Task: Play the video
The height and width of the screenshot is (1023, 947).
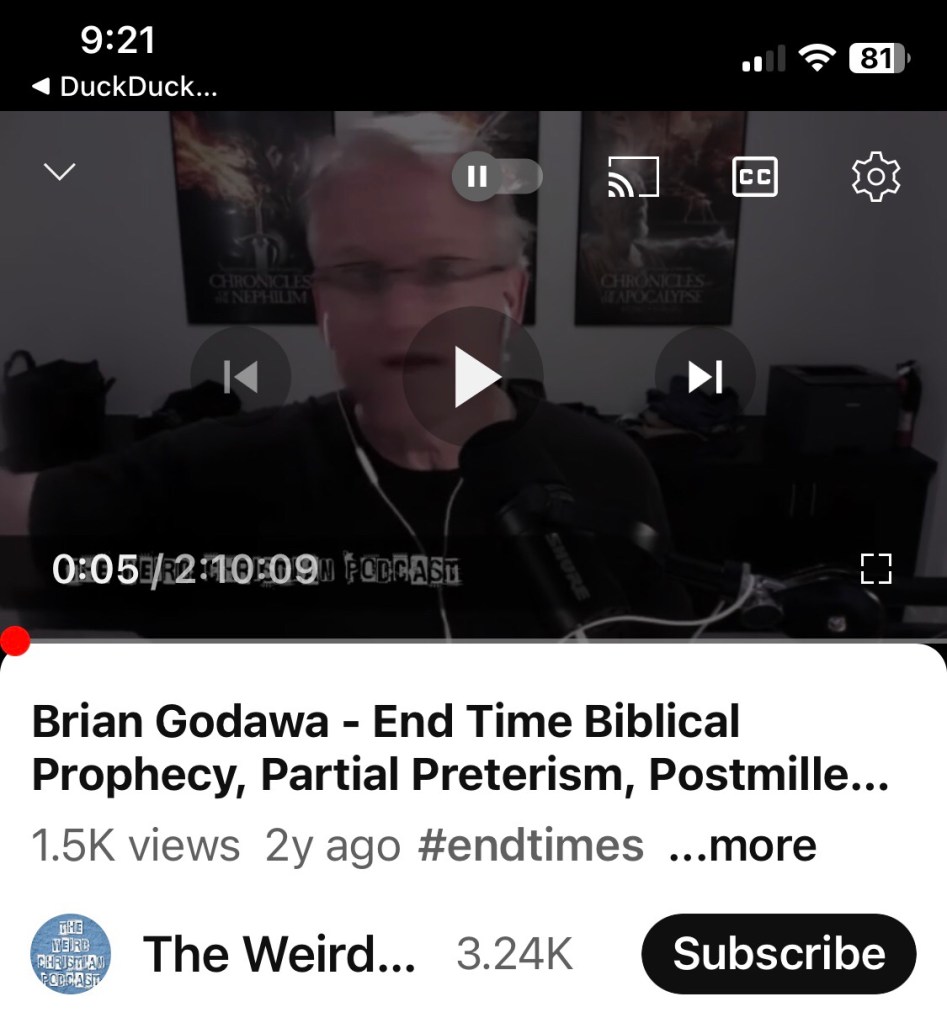Action: (474, 377)
